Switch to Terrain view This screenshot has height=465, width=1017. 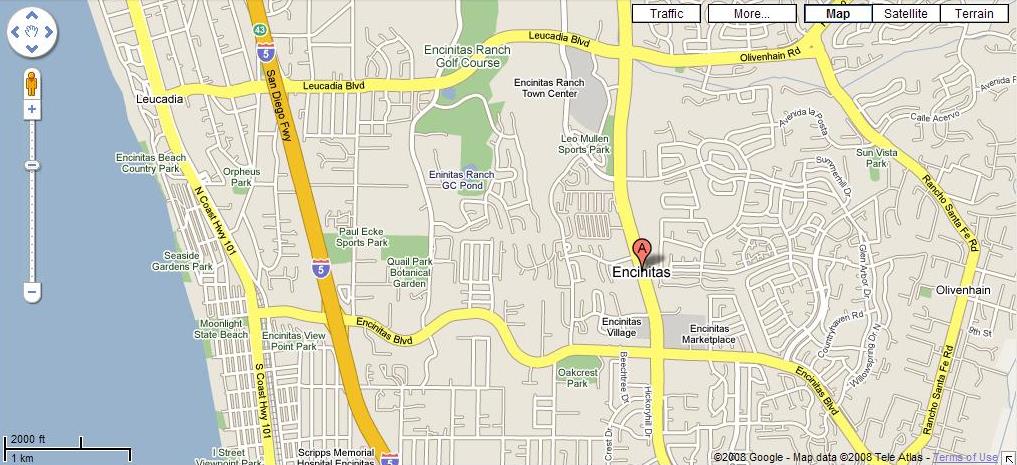[973, 14]
